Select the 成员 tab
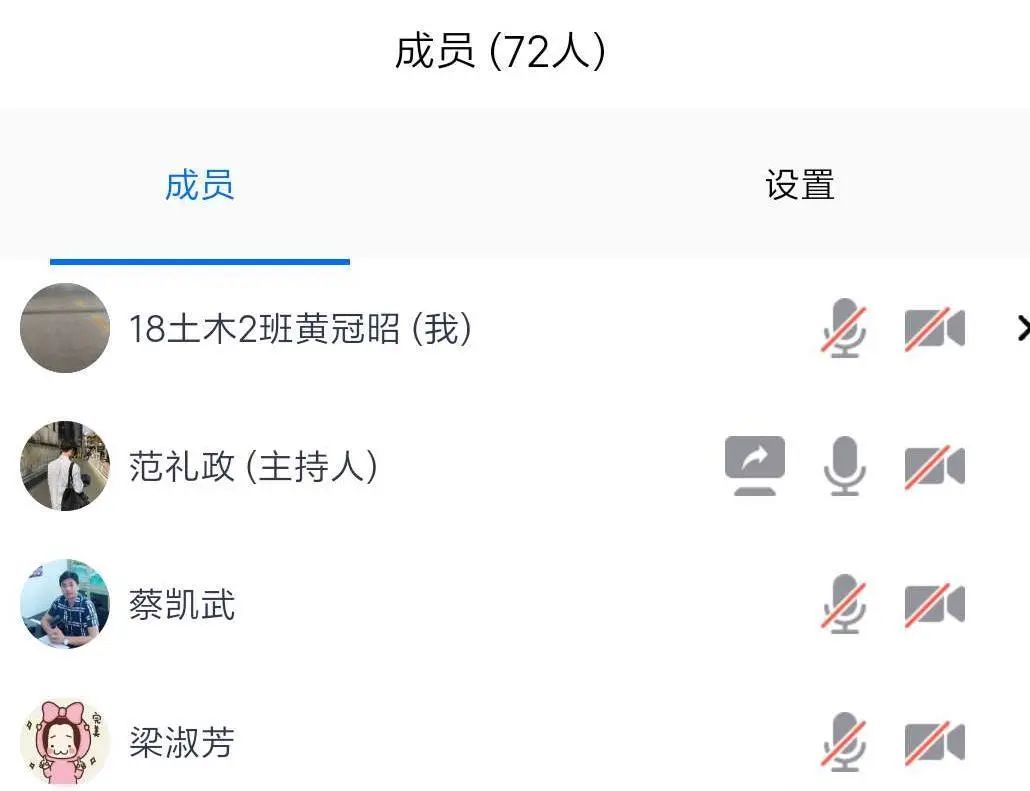Viewport: 1030px width, 791px height. pyautogui.click(x=199, y=186)
